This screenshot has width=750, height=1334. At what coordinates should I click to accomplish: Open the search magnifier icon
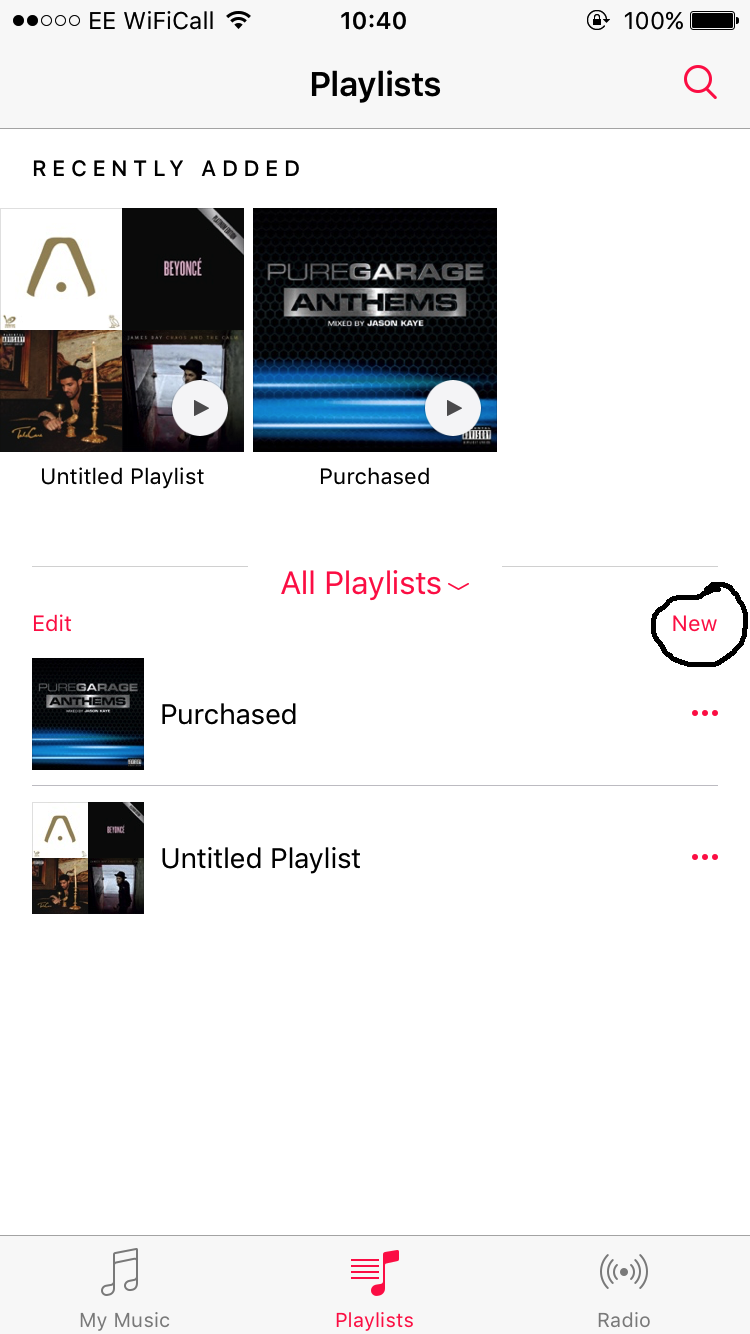[x=700, y=83]
